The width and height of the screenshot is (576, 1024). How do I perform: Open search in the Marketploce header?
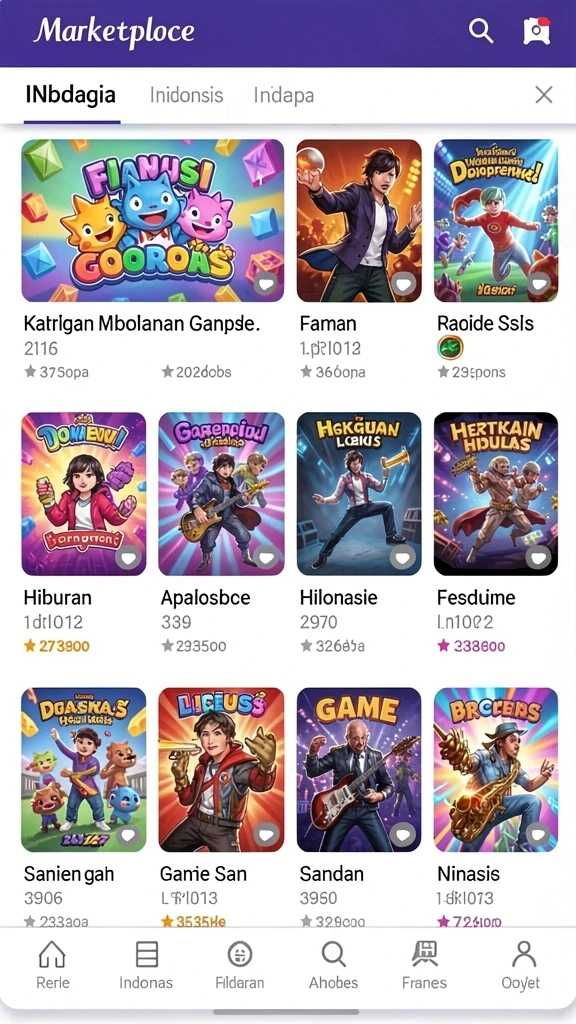(x=481, y=31)
